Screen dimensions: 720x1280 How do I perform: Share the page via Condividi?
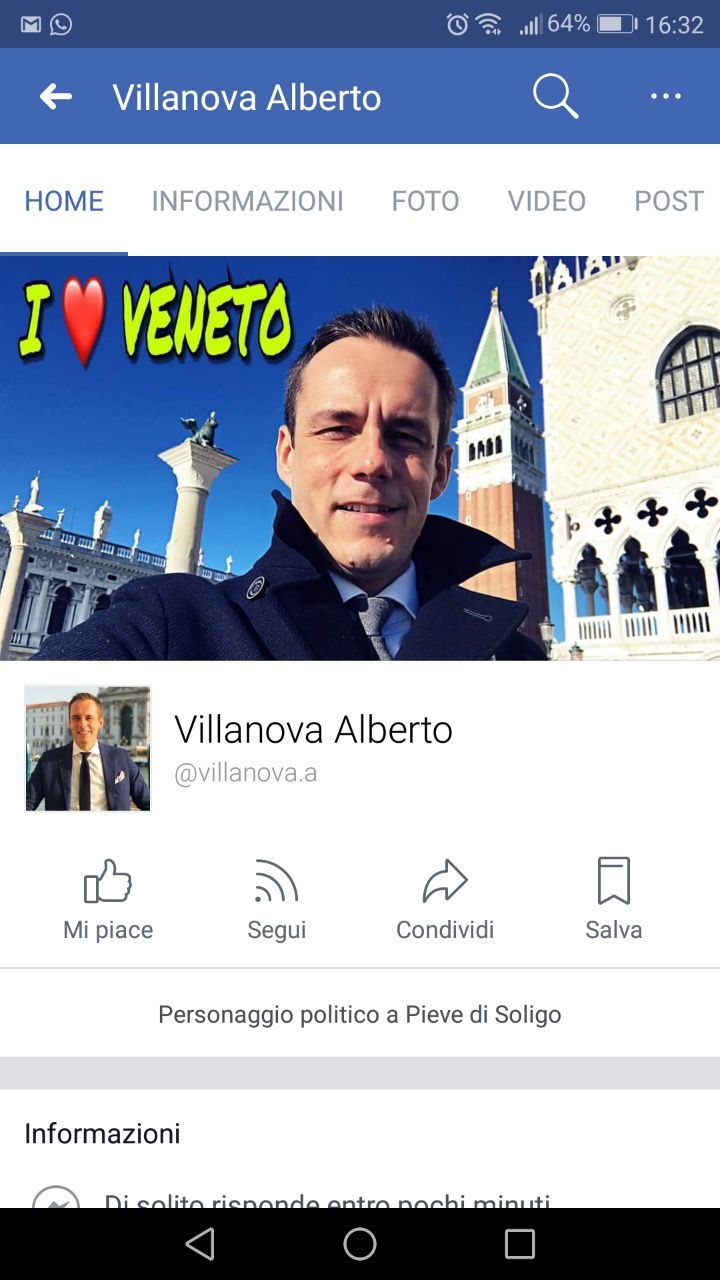pyautogui.click(x=445, y=899)
